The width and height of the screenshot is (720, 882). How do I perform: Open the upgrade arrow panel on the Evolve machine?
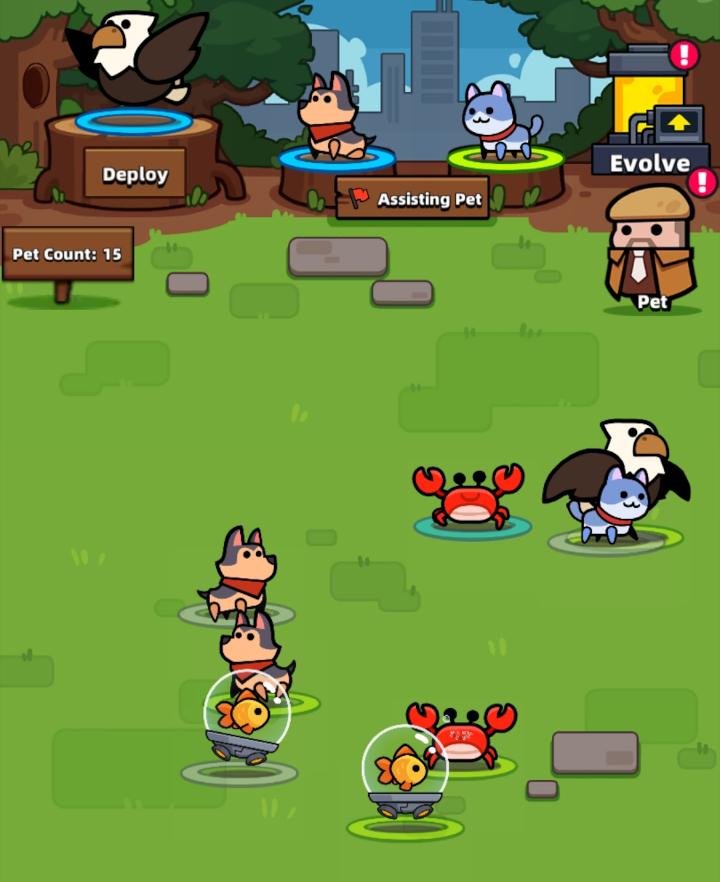(681, 124)
